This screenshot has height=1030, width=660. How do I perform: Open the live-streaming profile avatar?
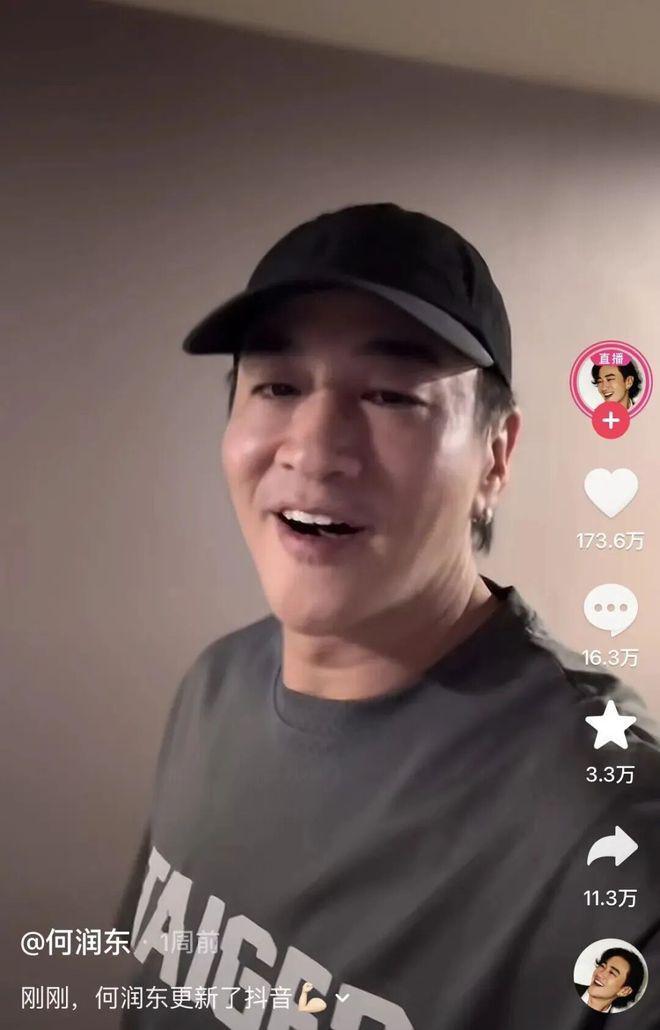(x=610, y=380)
